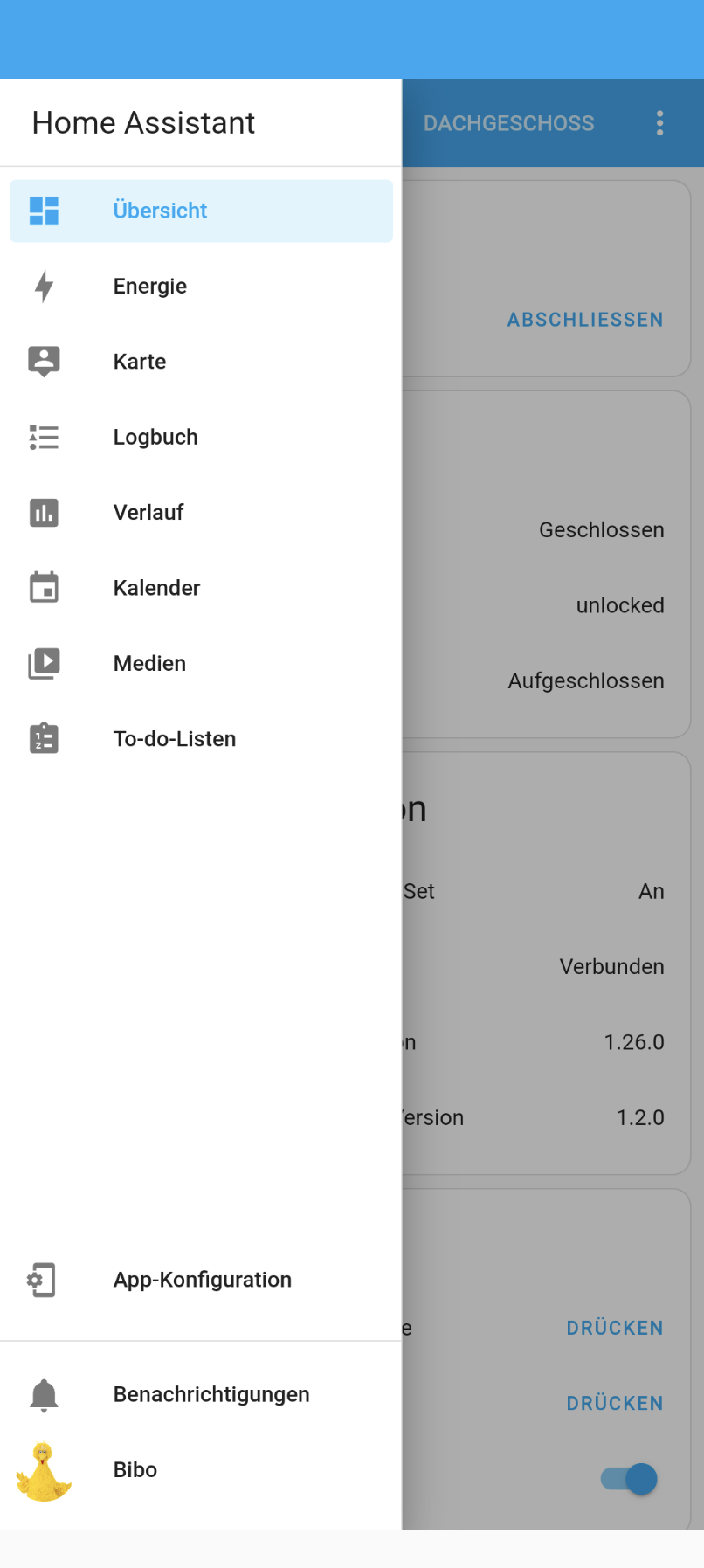Open Karte from the sidebar
This screenshot has width=704, height=1568.
click(201, 362)
